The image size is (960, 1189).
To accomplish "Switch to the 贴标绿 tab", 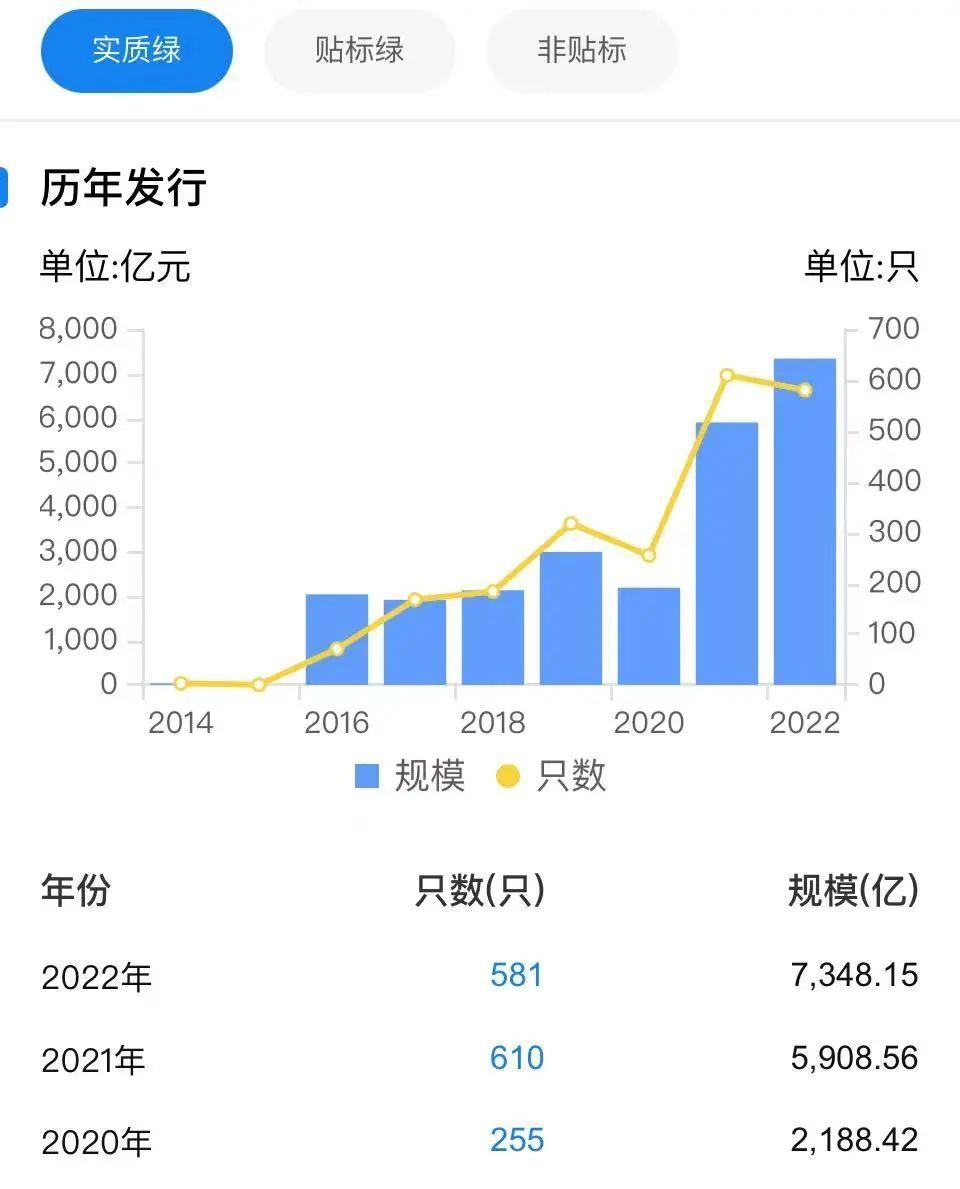I will [359, 51].
